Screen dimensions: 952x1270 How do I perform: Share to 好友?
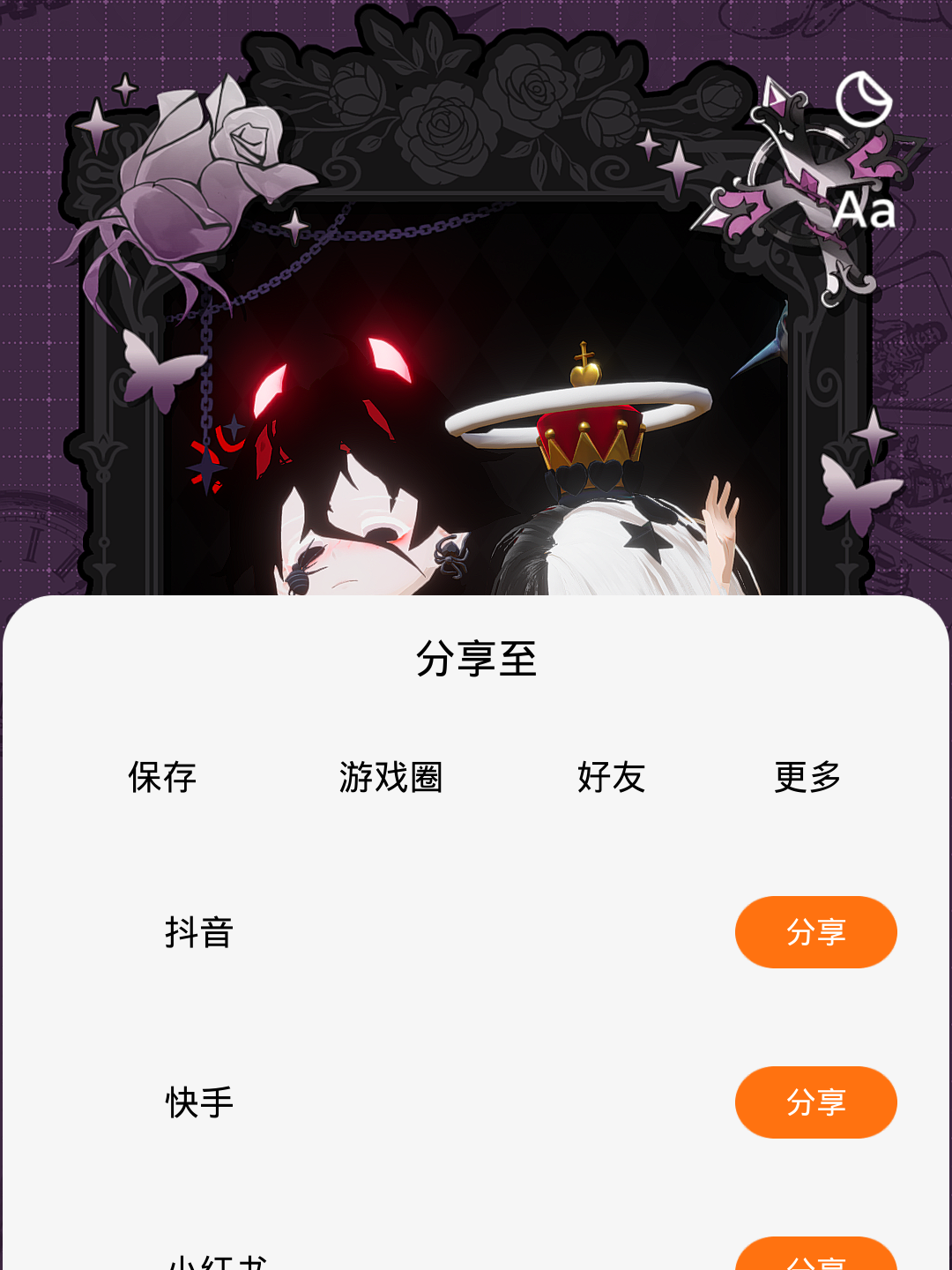coord(612,777)
